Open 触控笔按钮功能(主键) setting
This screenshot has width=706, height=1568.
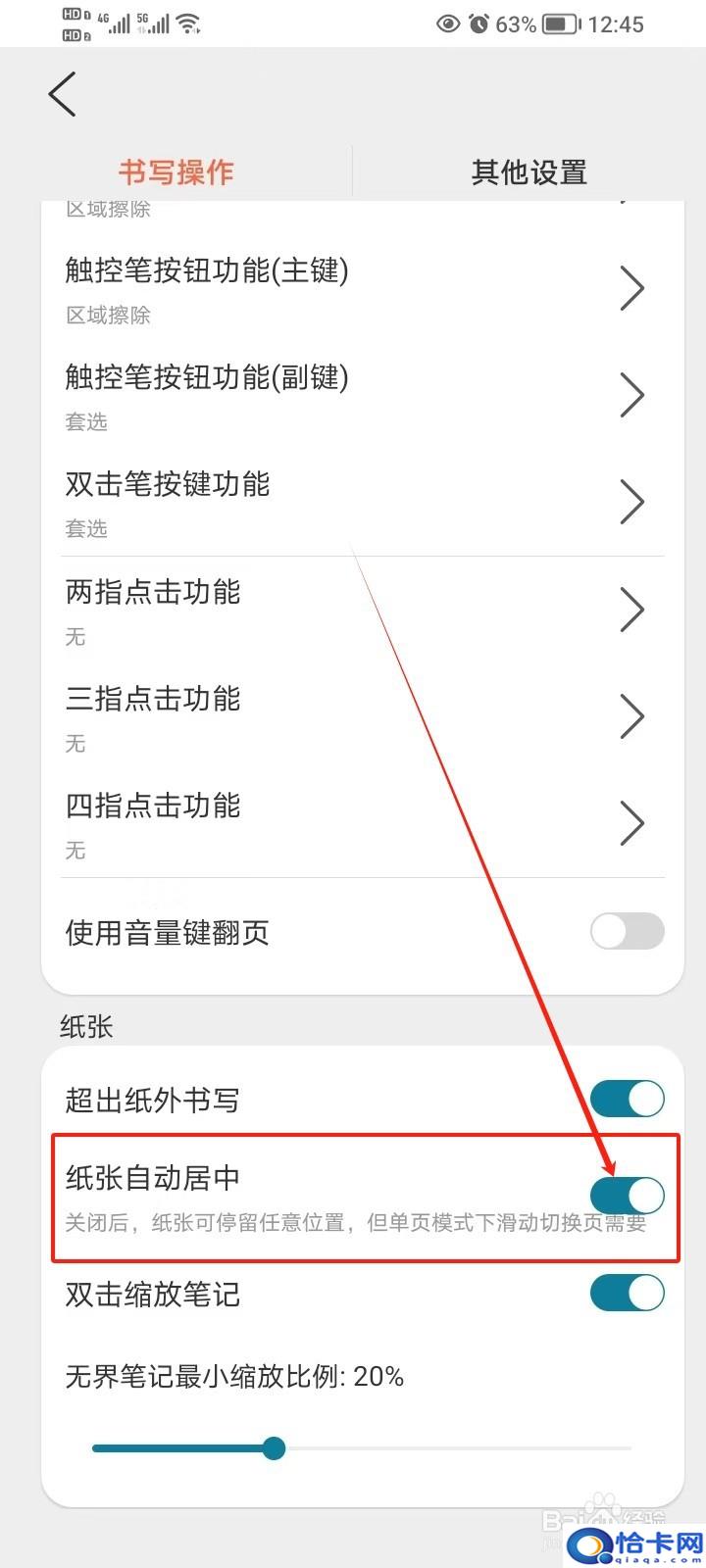click(x=362, y=289)
